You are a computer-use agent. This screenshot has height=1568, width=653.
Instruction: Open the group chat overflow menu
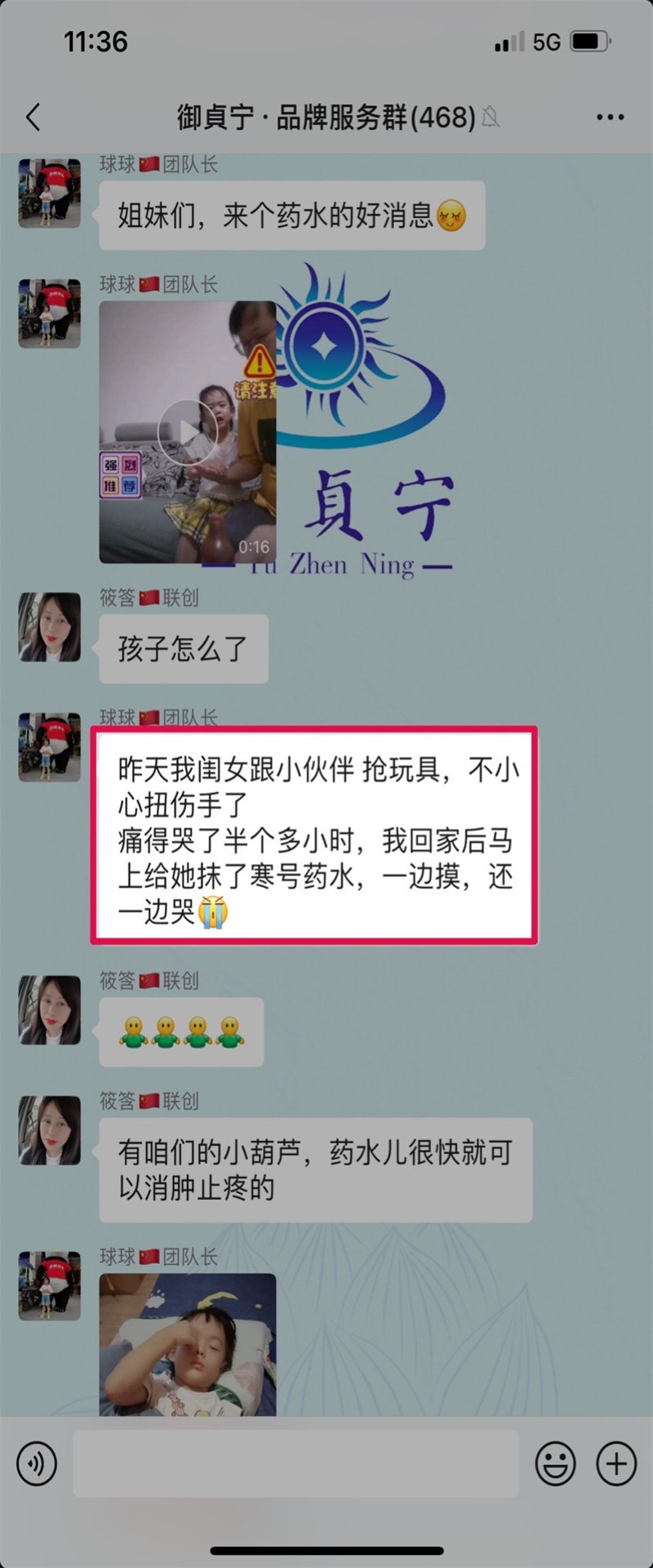(610, 118)
